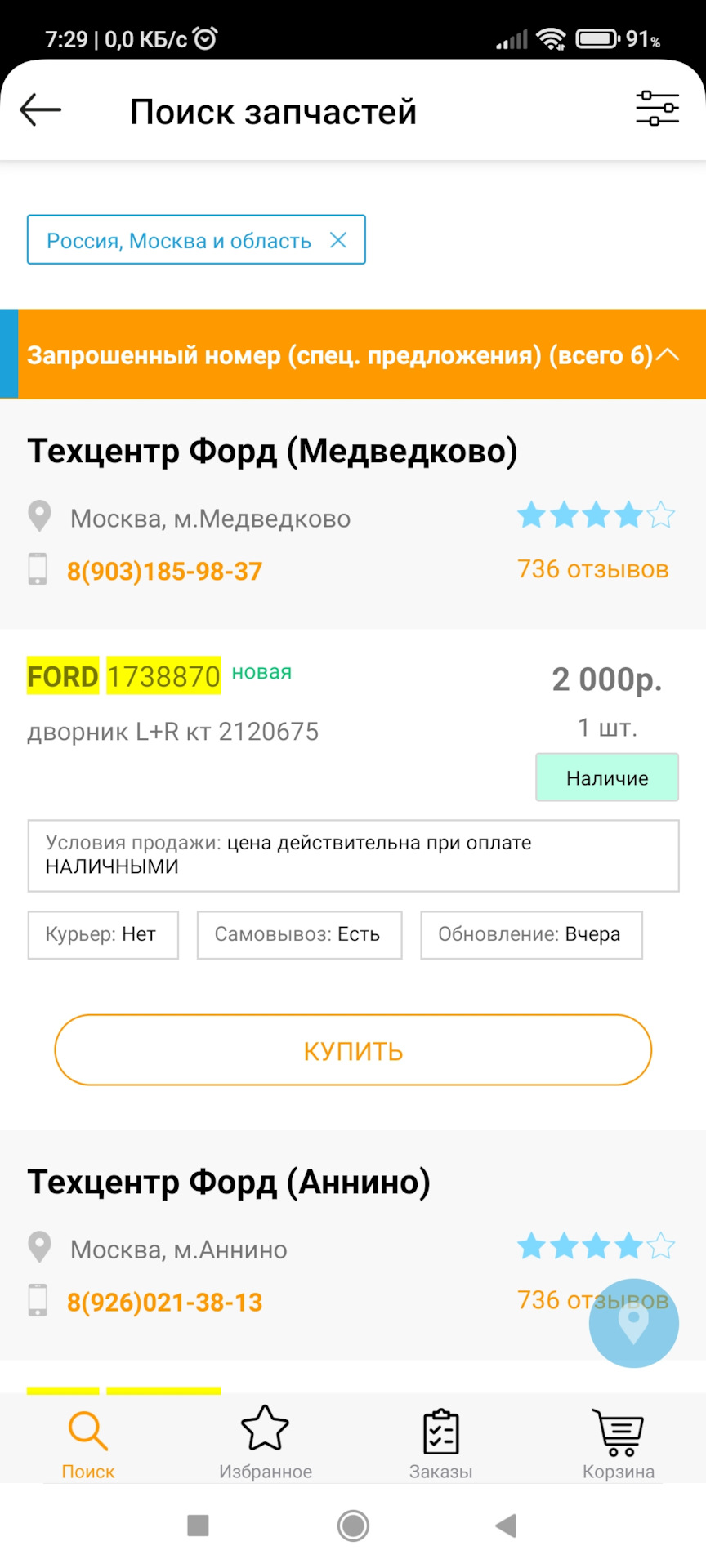Open 736 отзывов for Медведково store
The height and width of the screenshot is (1568, 706).
point(593,568)
